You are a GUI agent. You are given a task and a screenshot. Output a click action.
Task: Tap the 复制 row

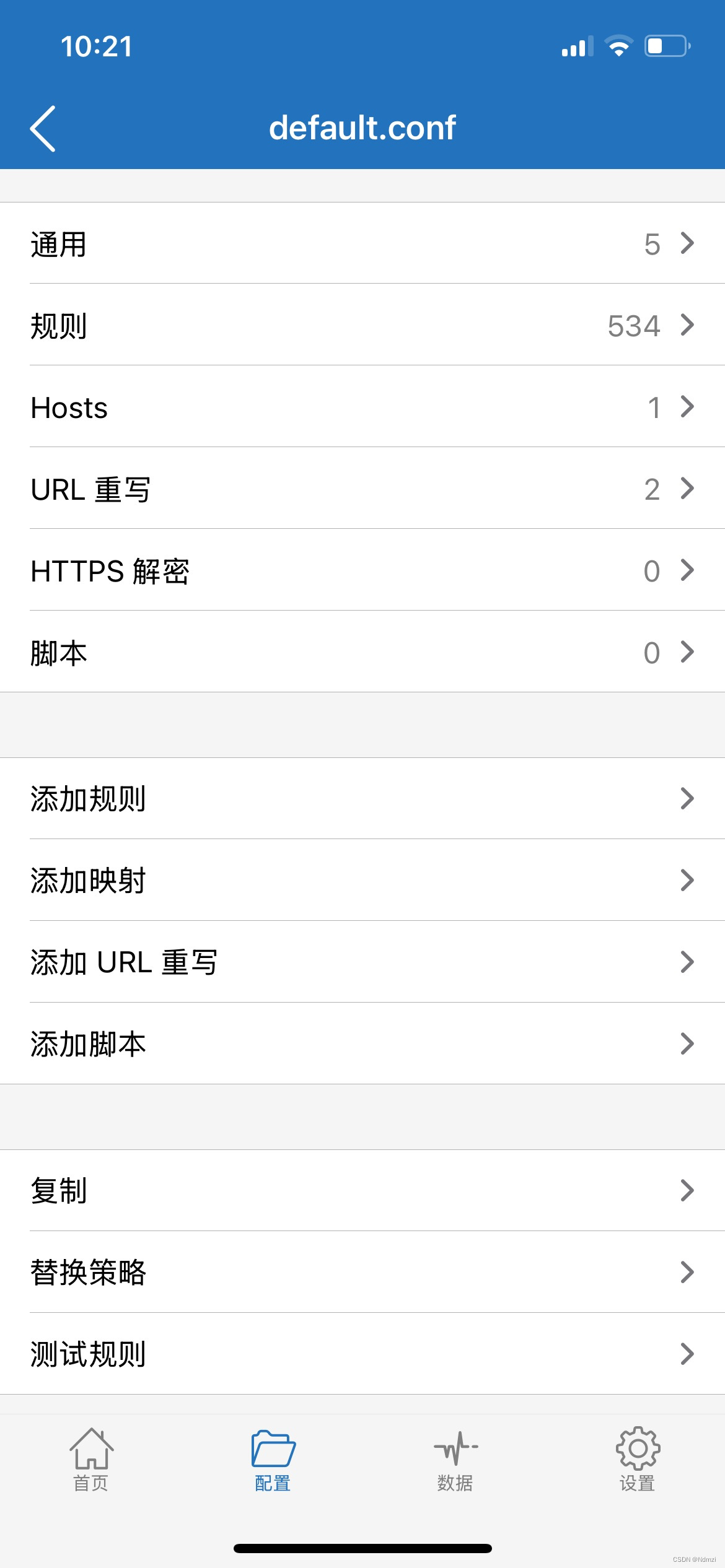coord(362,1190)
